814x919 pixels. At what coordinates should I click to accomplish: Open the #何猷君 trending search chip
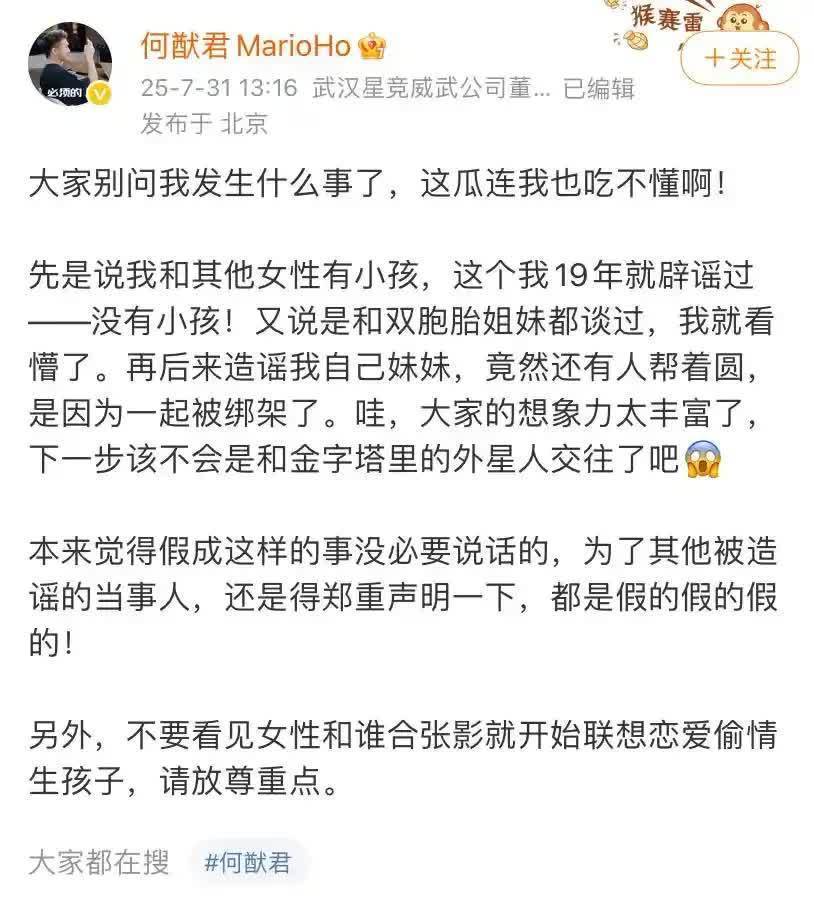tap(247, 863)
